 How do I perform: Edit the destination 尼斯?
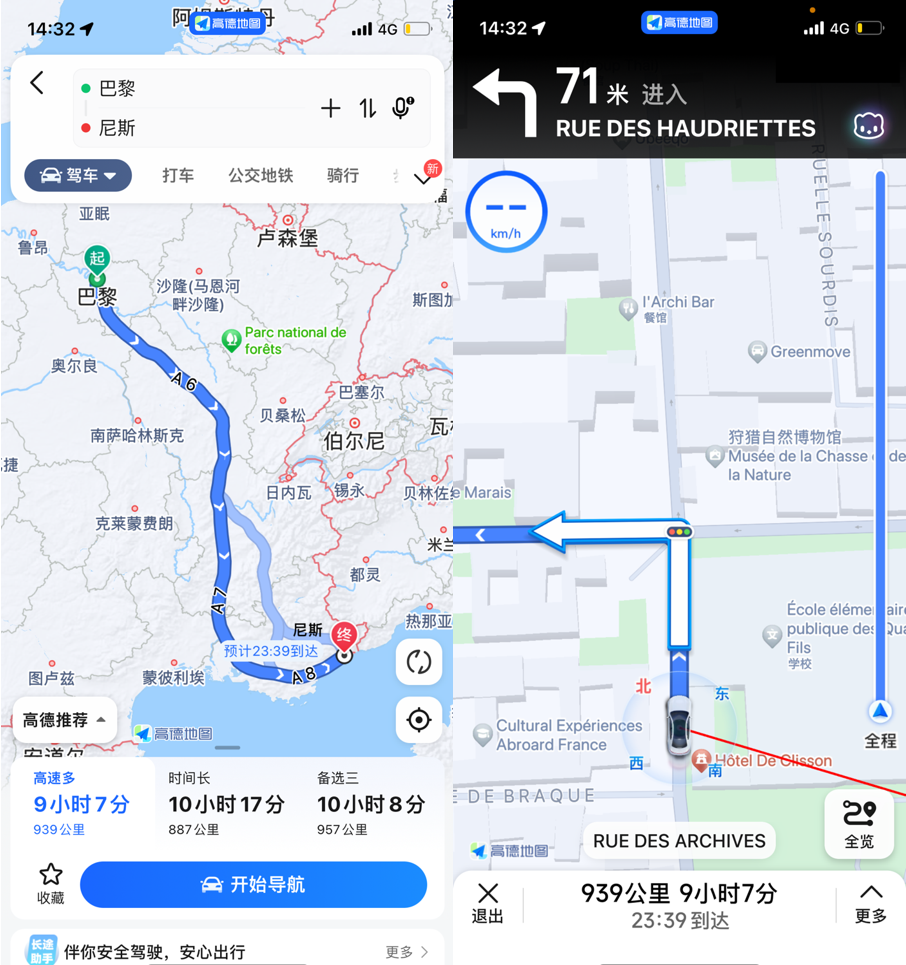coord(180,128)
